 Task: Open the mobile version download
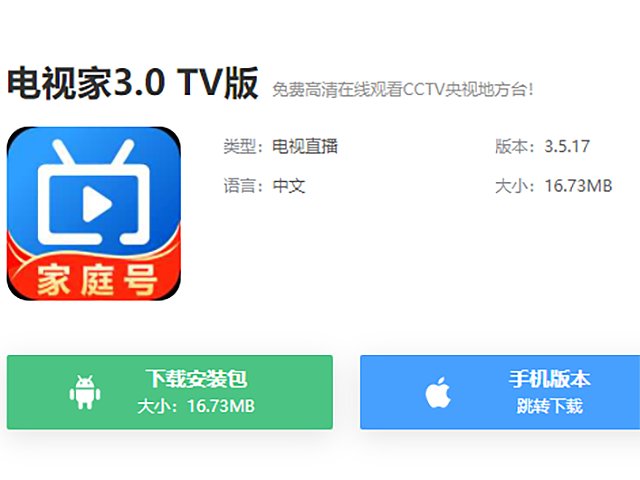click(500, 392)
